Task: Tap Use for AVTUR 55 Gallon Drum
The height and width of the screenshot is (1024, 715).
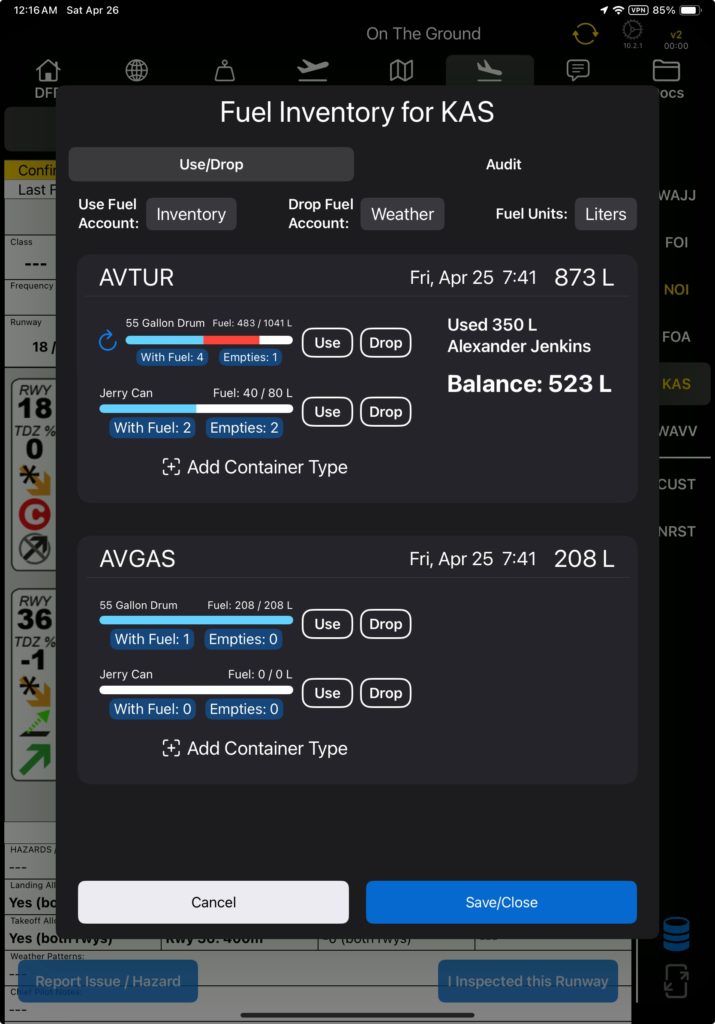Action: (x=327, y=342)
